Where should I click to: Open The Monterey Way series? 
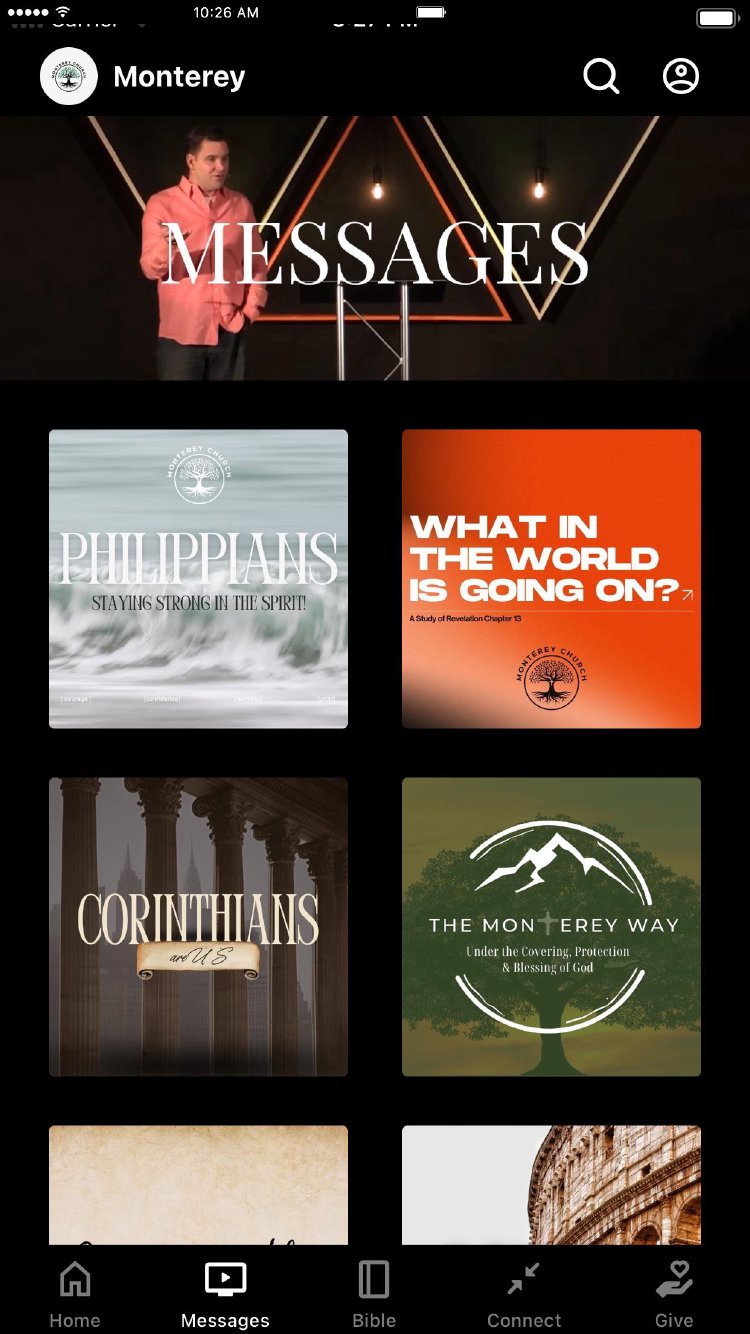[551, 926]
